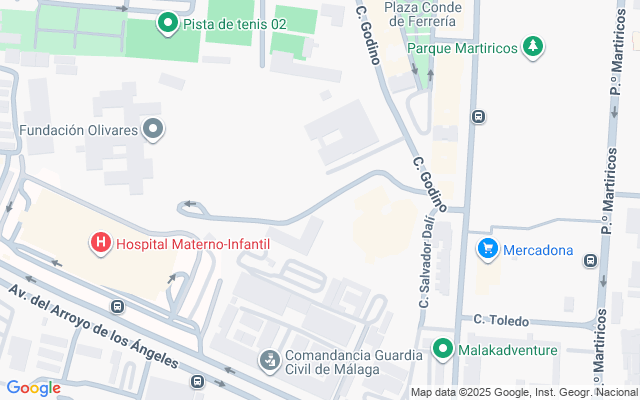Tap Comandancia Guardia Civil de Málaga marker

[x=269, y=359]
